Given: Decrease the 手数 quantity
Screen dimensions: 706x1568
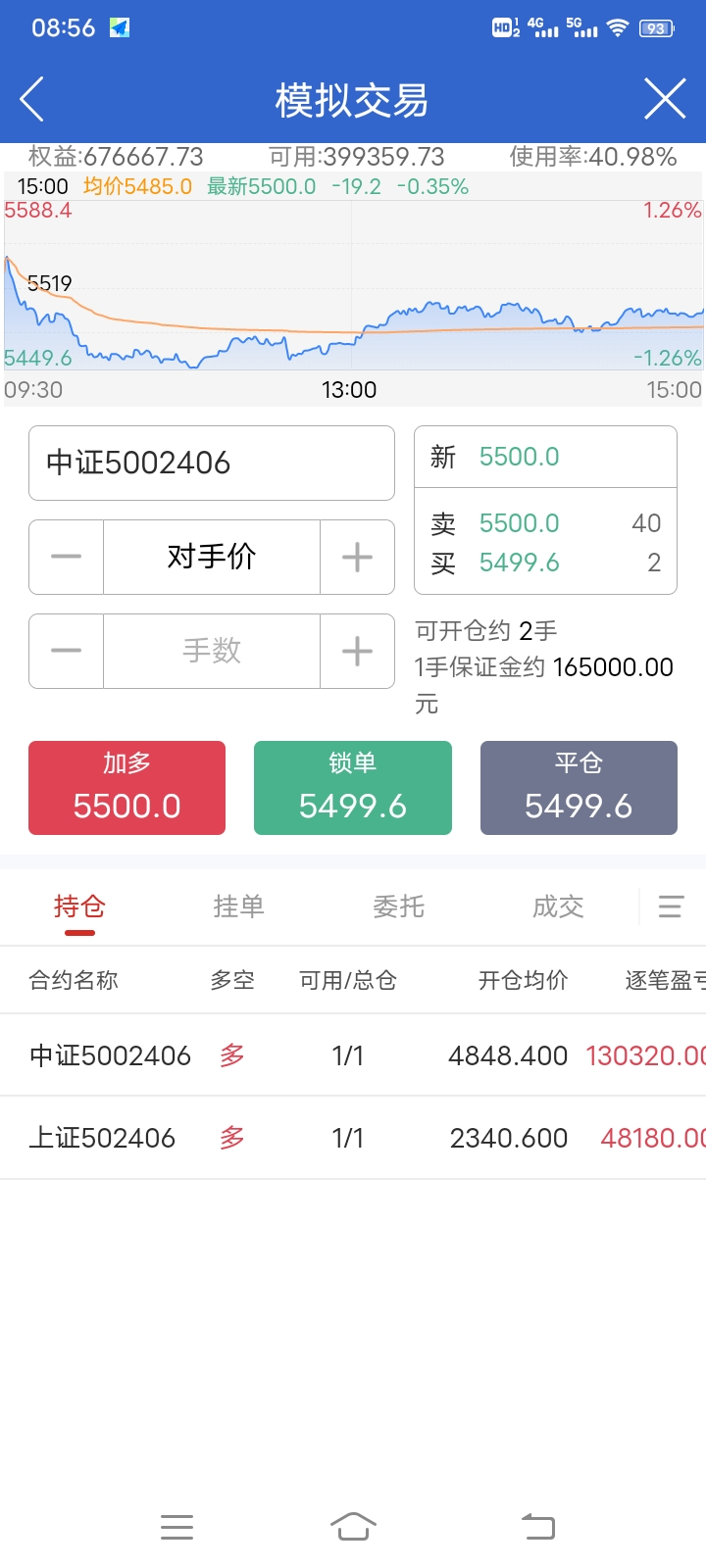Looking at the screenshot, I should point(67,651).
